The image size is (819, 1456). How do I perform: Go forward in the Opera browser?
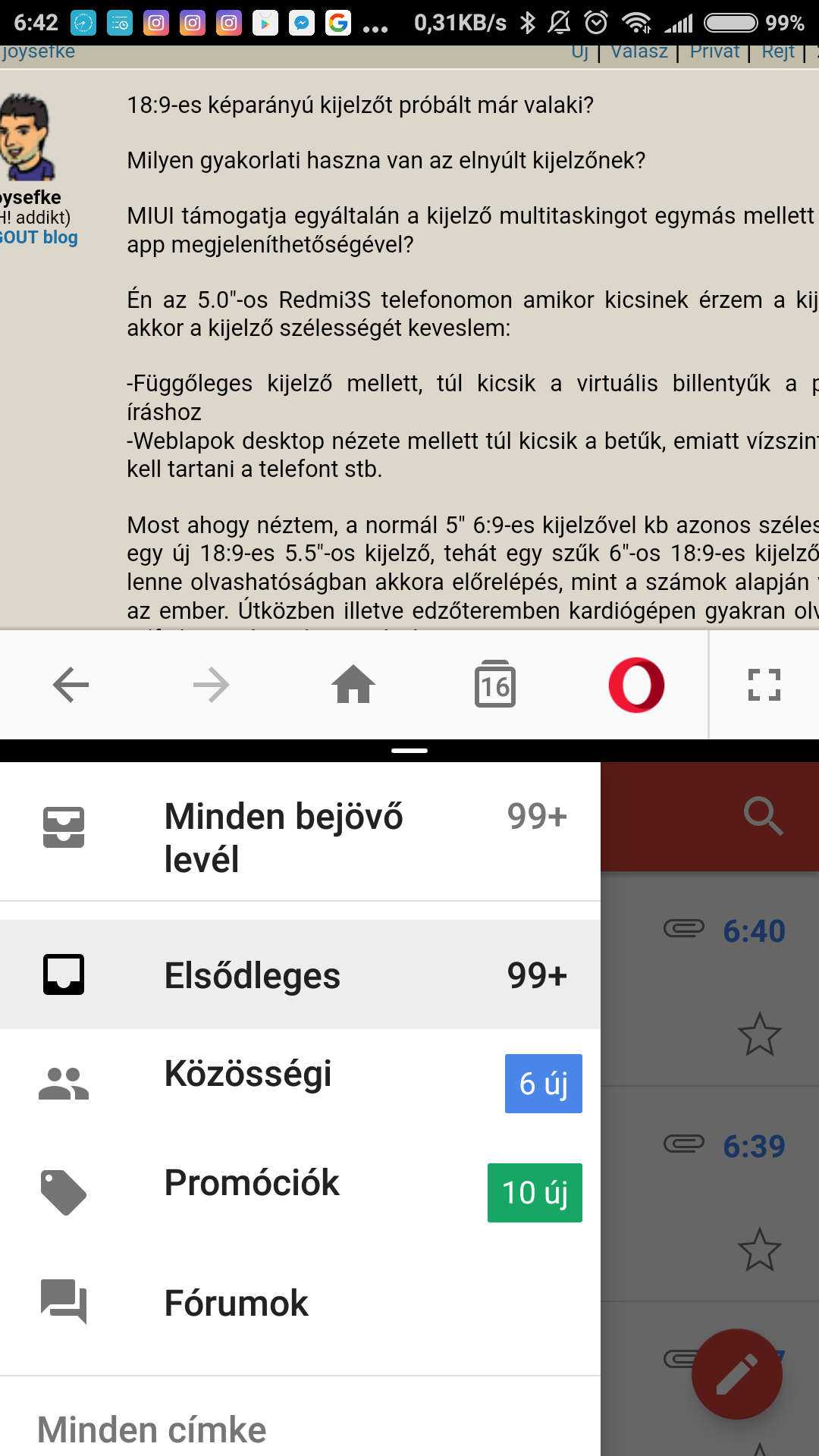[212, 686]
